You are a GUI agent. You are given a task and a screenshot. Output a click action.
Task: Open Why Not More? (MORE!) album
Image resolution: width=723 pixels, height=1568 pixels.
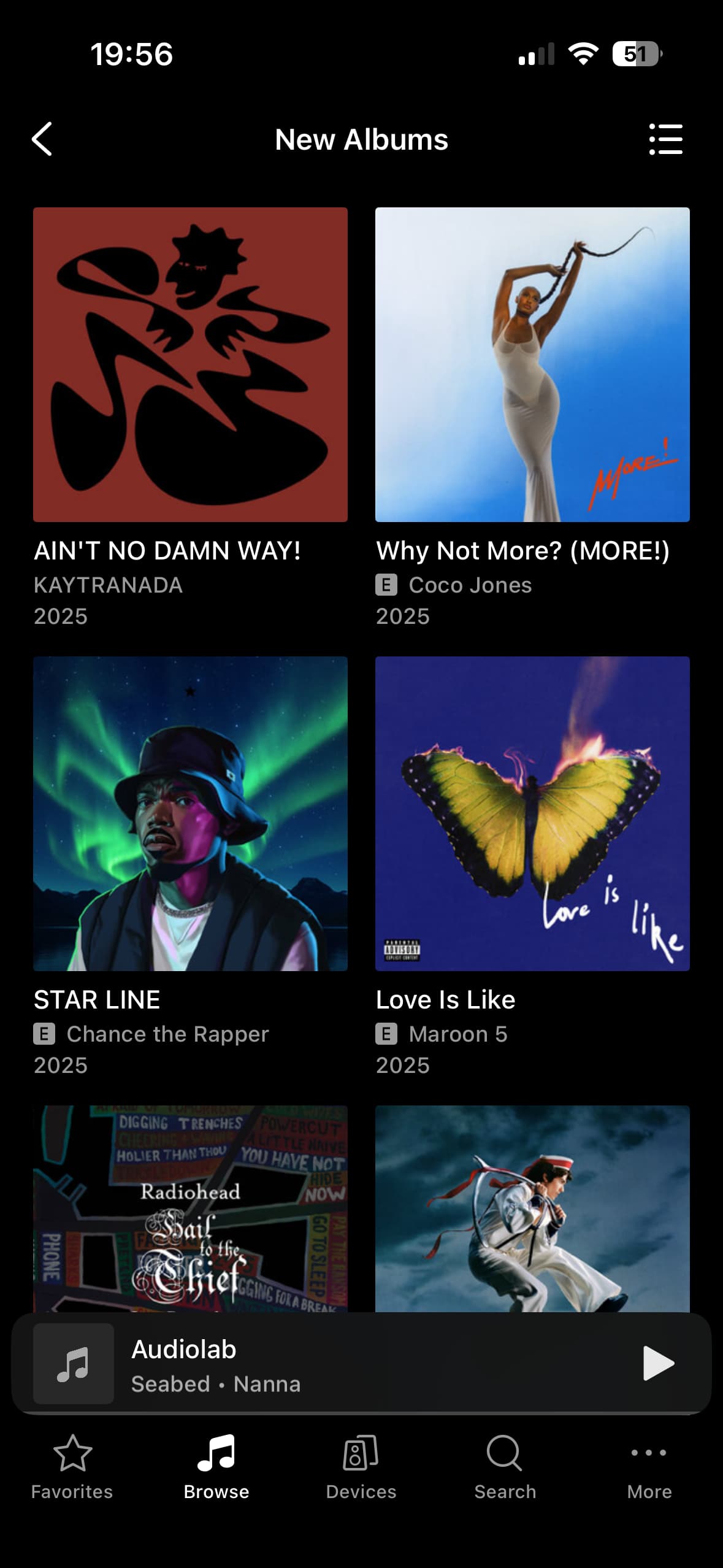[x=532, y=364]
